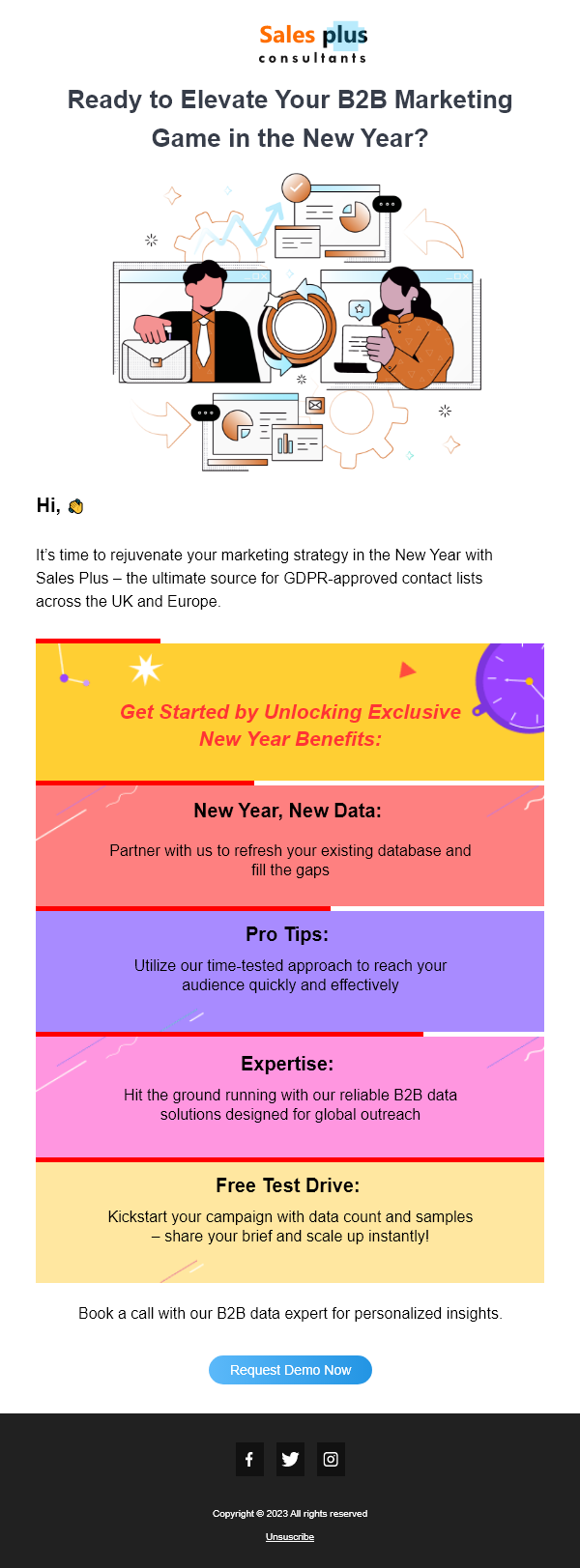Open the Facebook icon in the footer

click(x=249, y=1459)
